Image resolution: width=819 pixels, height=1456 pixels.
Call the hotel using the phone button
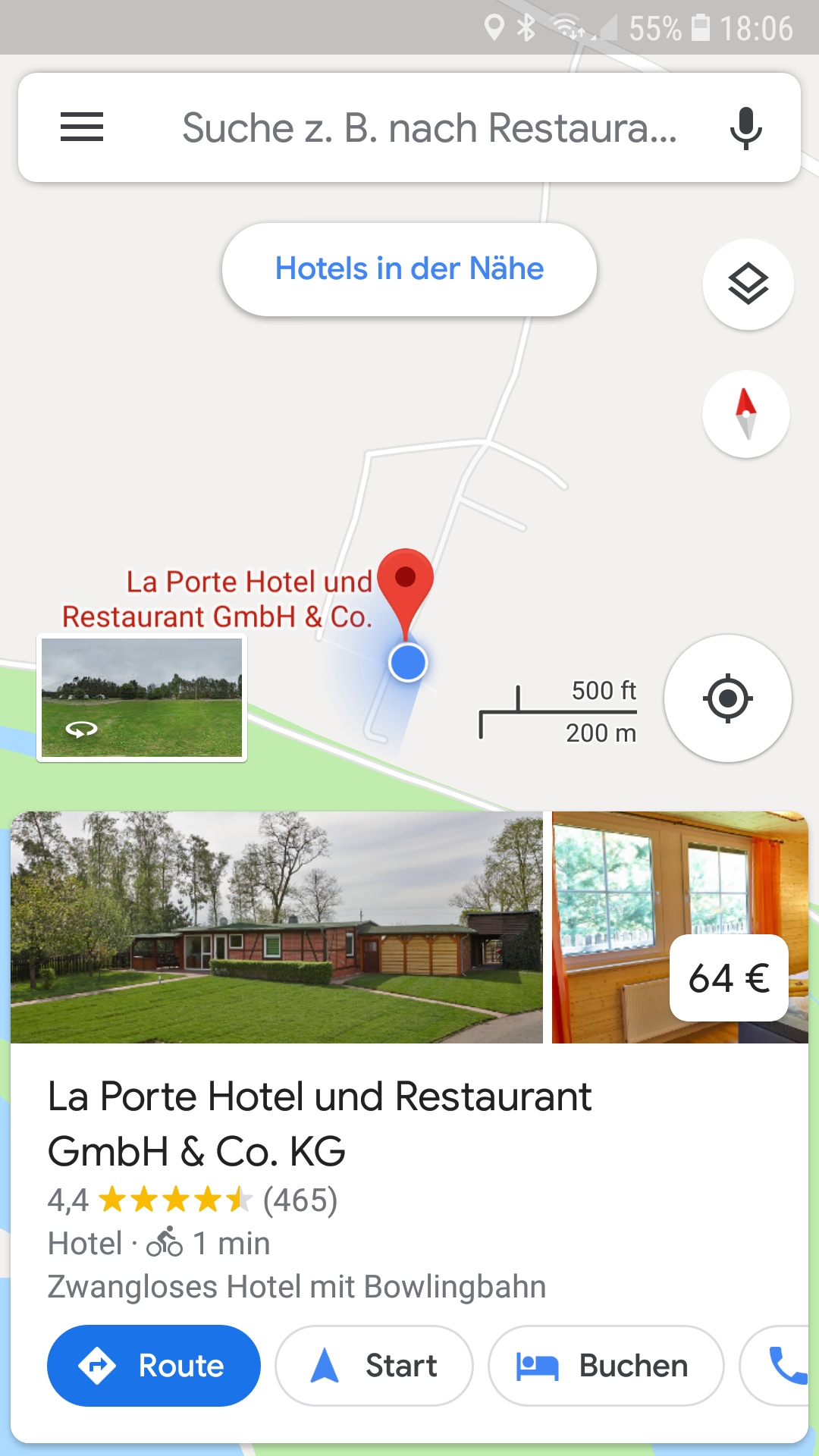pos(785,1366)
